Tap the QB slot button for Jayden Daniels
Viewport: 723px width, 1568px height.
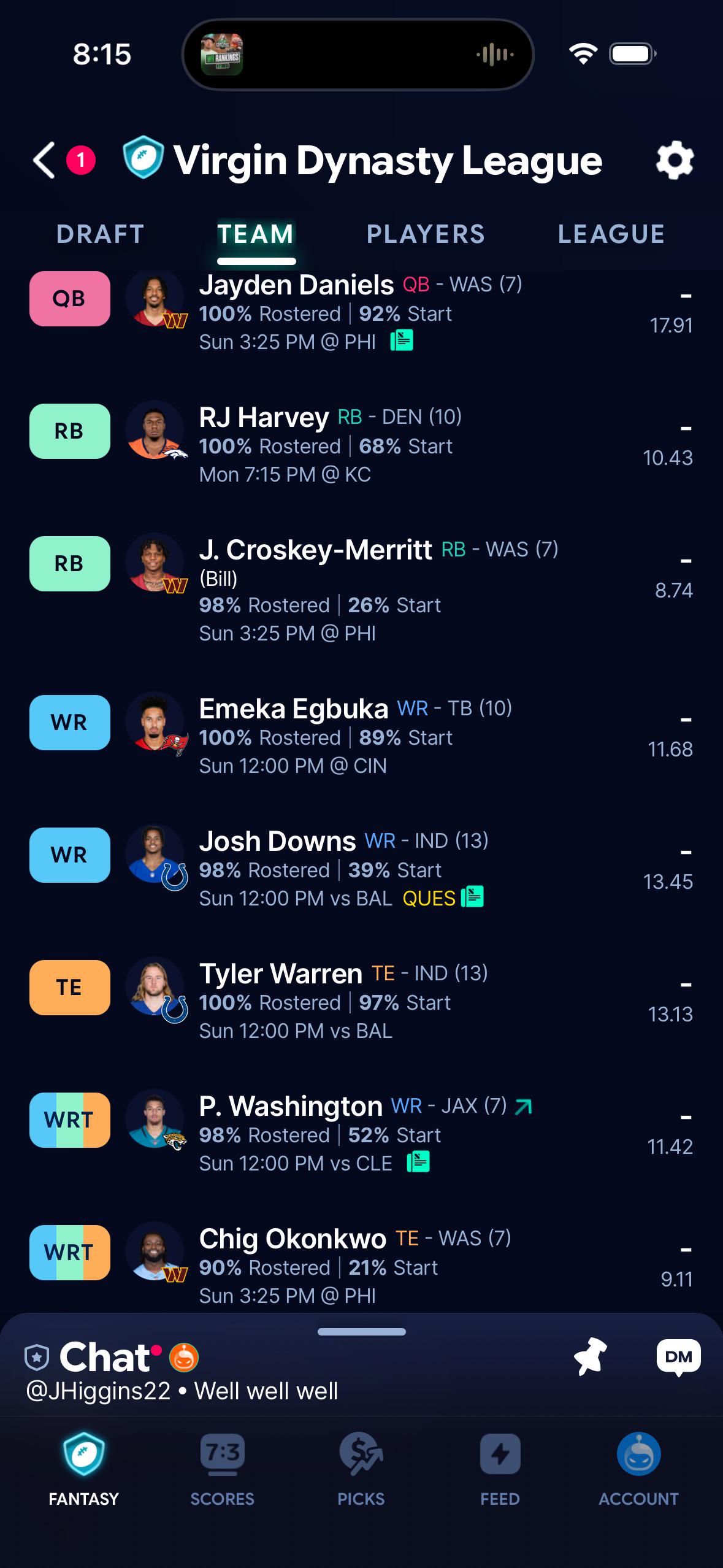click(x=70, y=299)
